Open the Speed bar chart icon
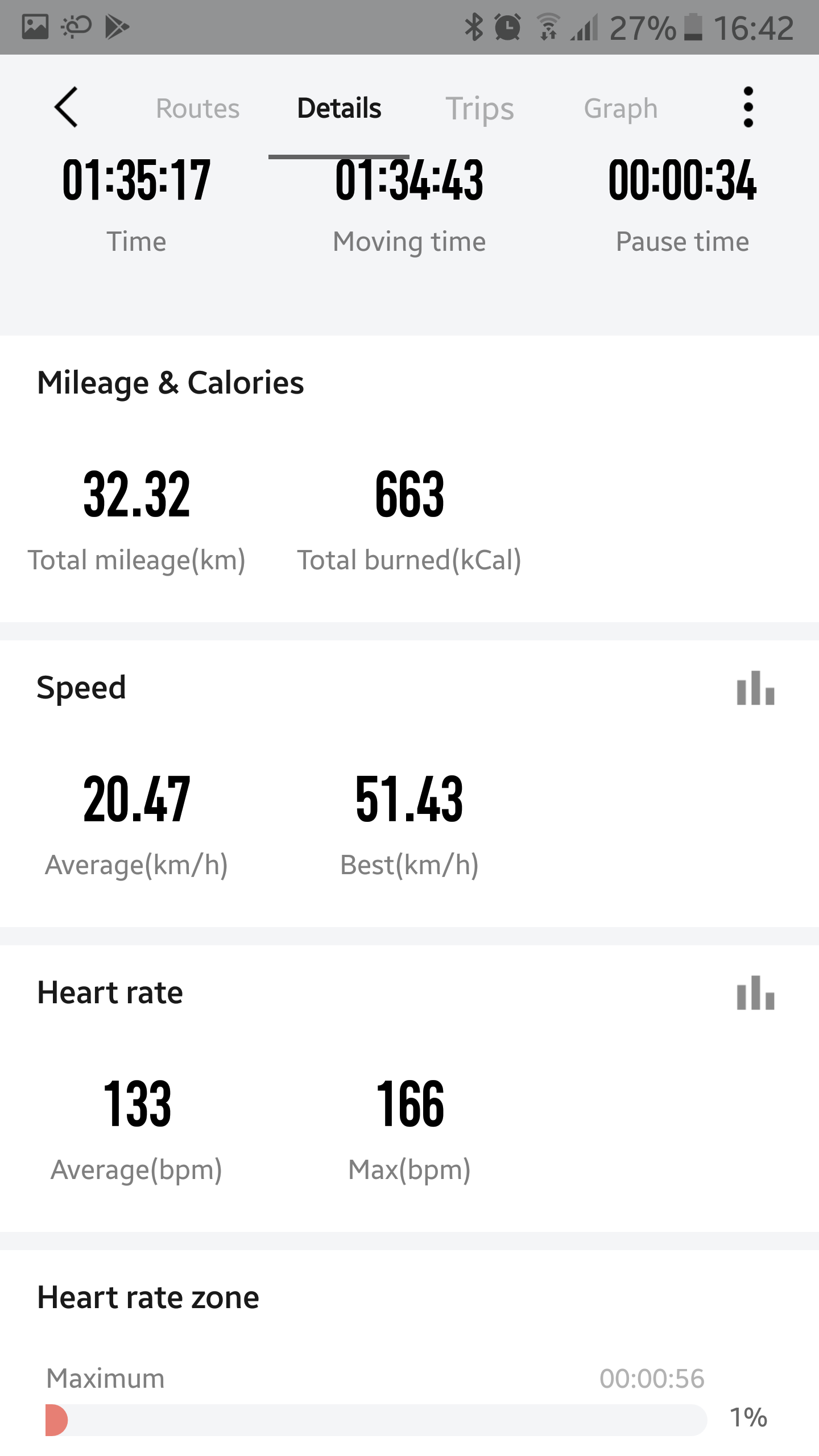The height and width of the screenshot is (1456, 819). [755, 688]
